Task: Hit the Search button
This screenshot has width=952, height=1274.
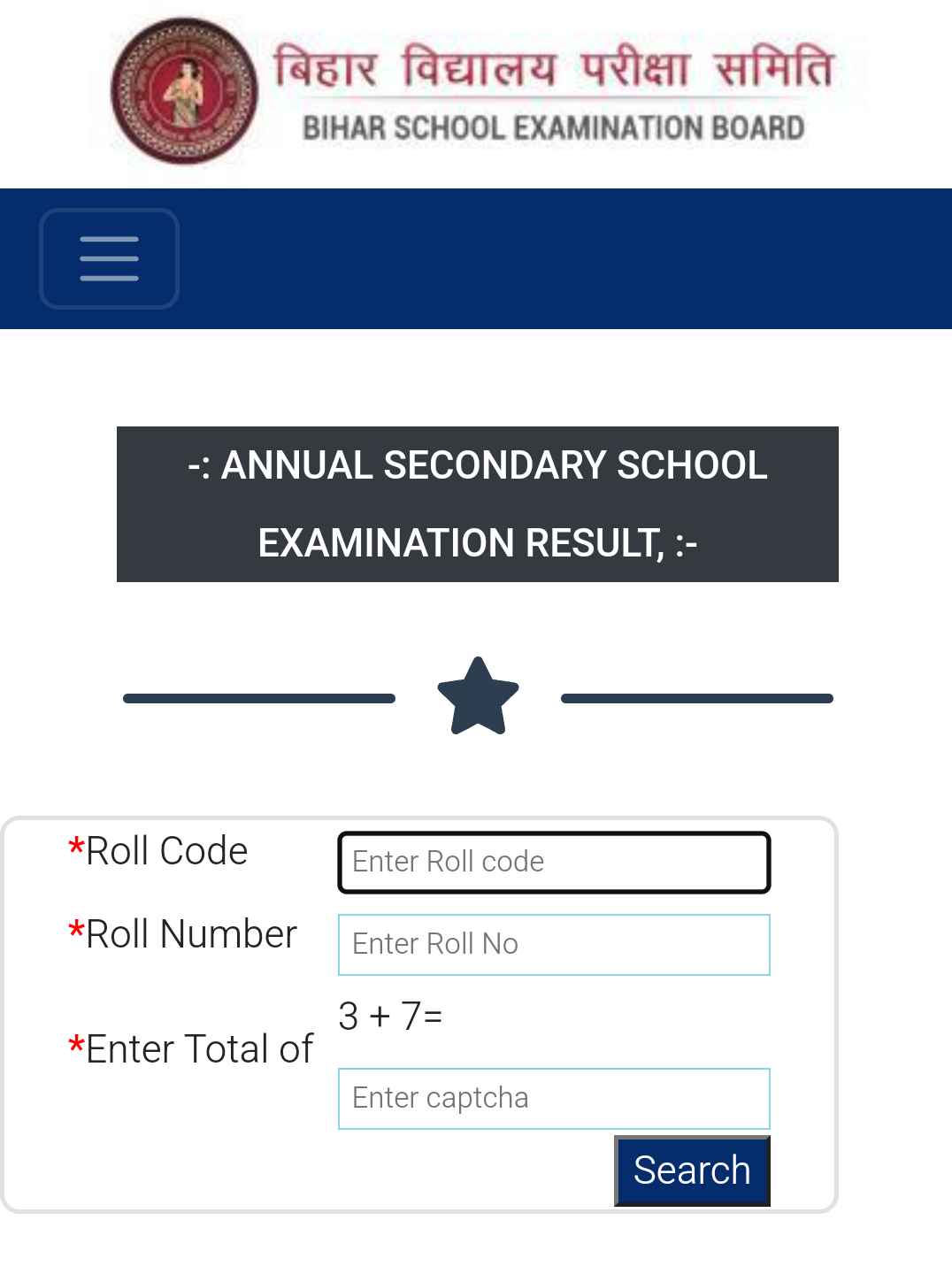Action: 692,1170
